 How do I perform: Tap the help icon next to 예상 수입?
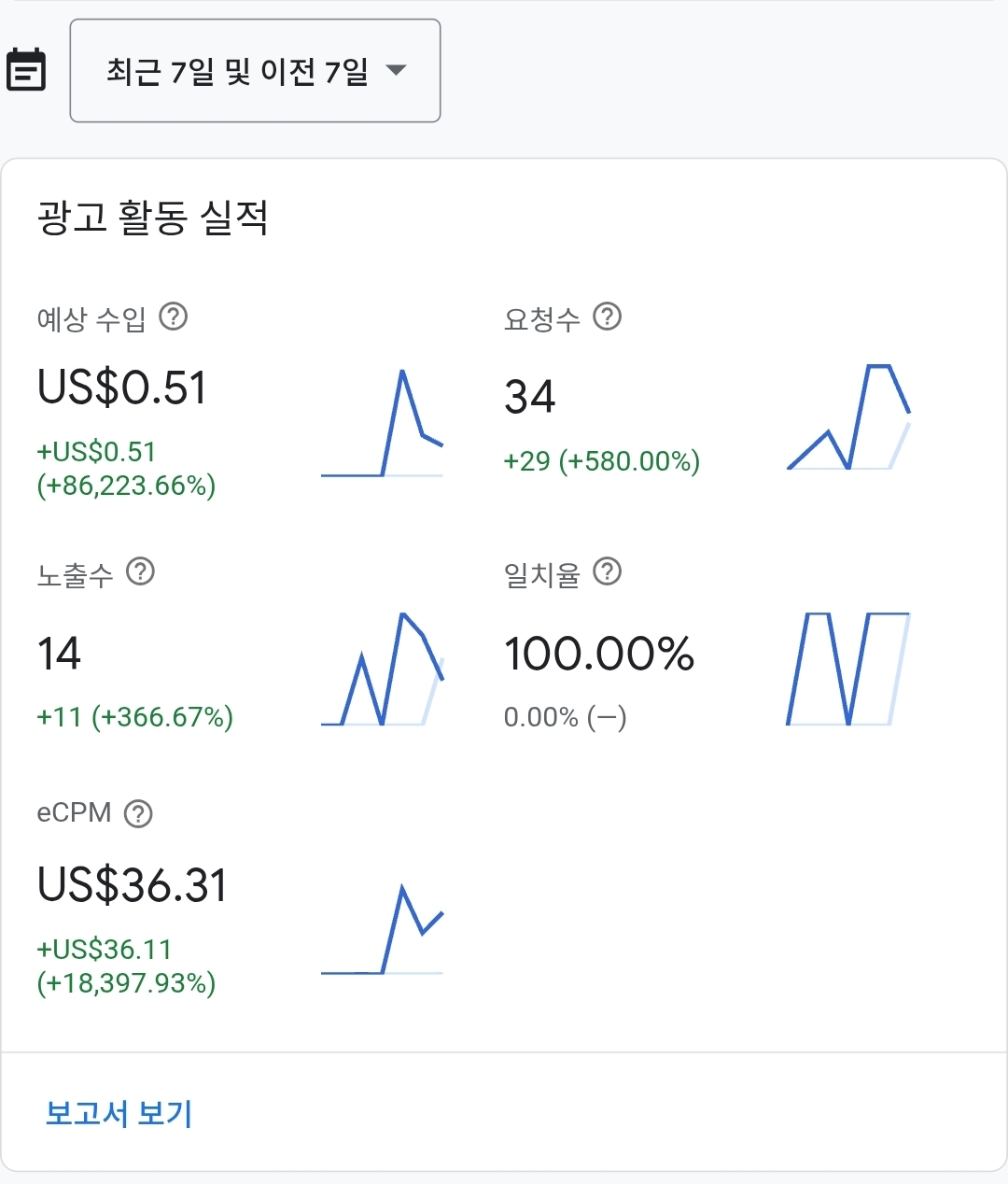click(174, 317)
